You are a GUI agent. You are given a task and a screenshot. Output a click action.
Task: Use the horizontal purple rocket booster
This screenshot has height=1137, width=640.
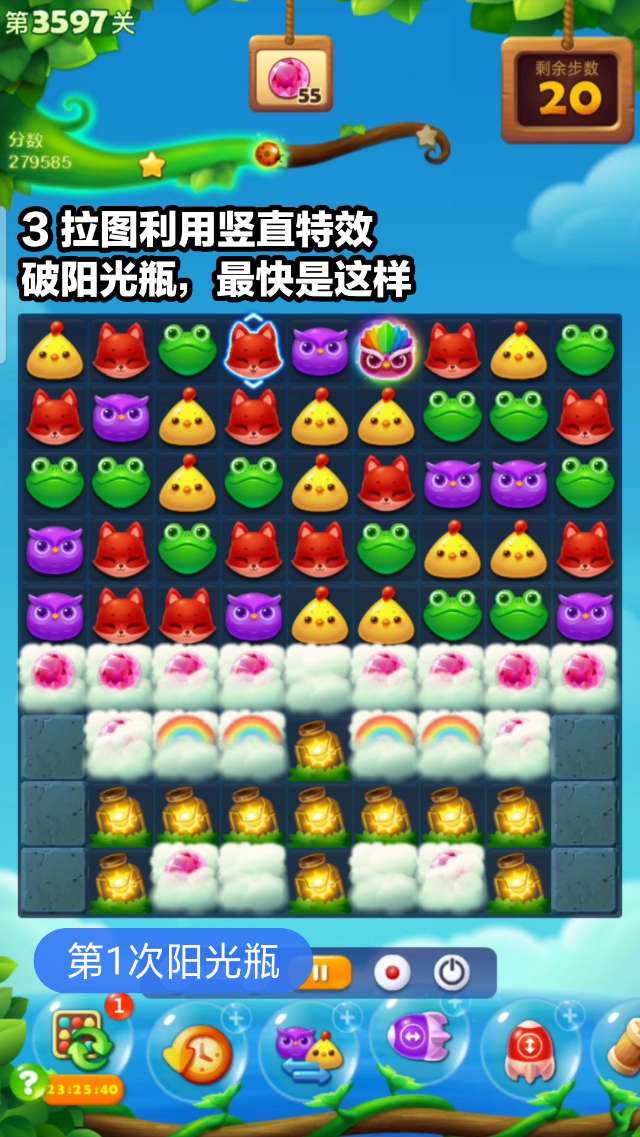(420, 1040)
